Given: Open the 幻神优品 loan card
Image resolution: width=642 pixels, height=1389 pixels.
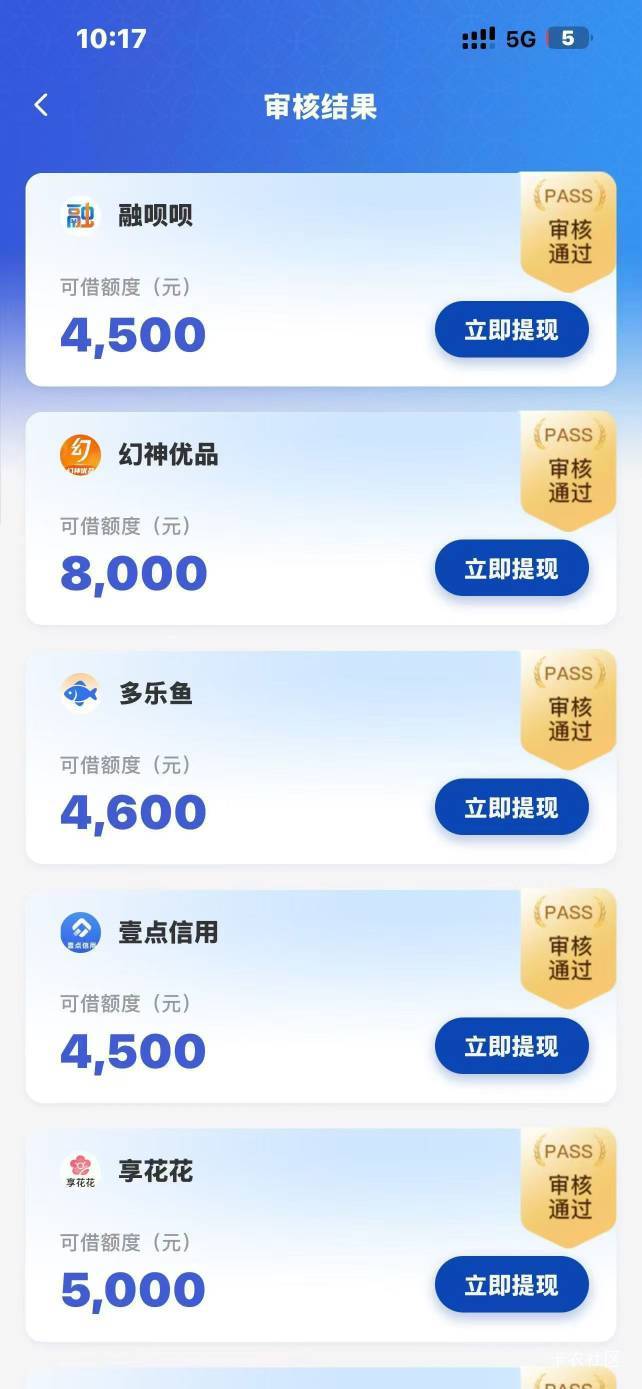Looking at the screenshot, I should coord(320,519).
